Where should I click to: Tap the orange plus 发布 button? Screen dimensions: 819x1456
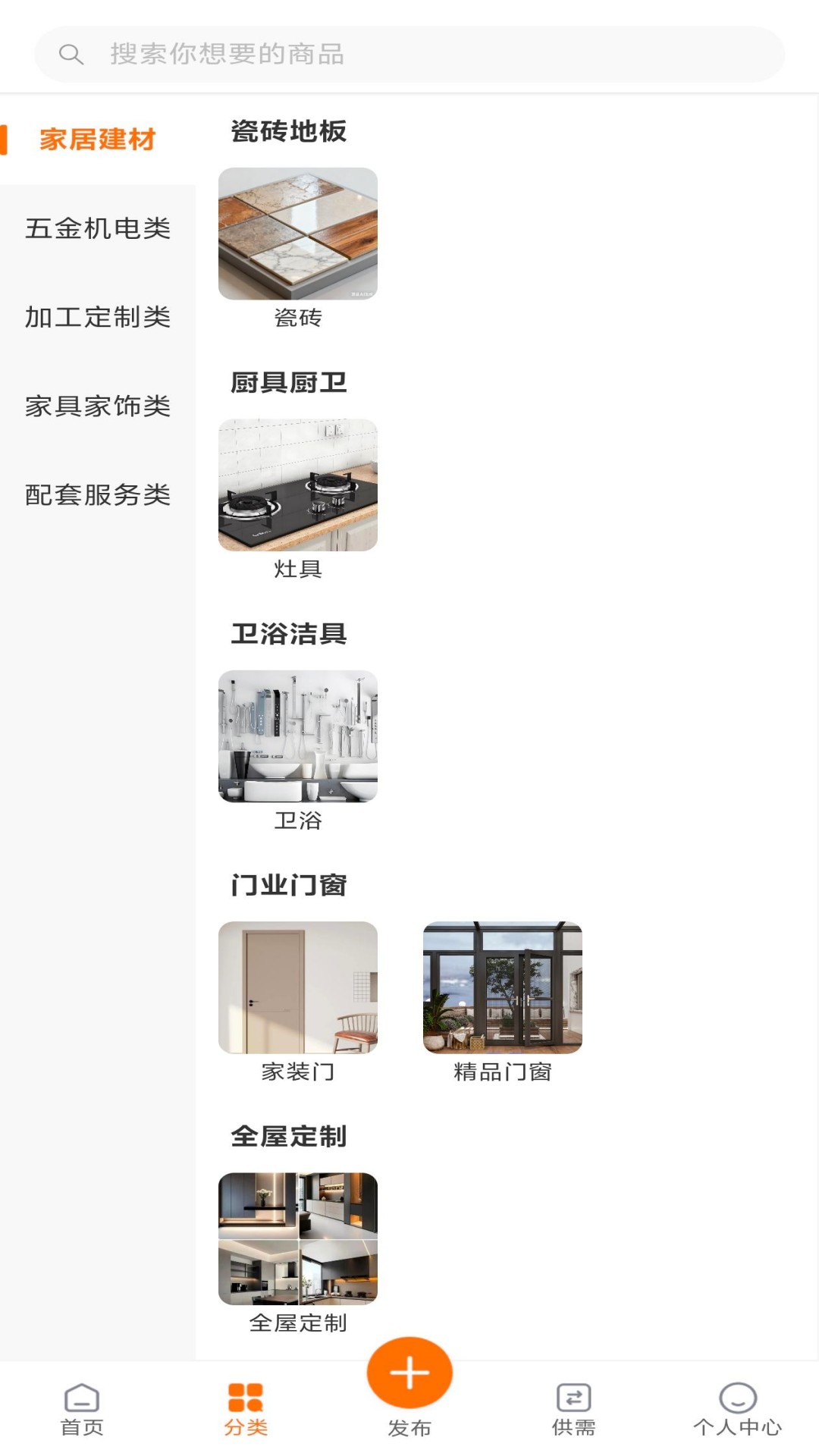[409, 1373]
